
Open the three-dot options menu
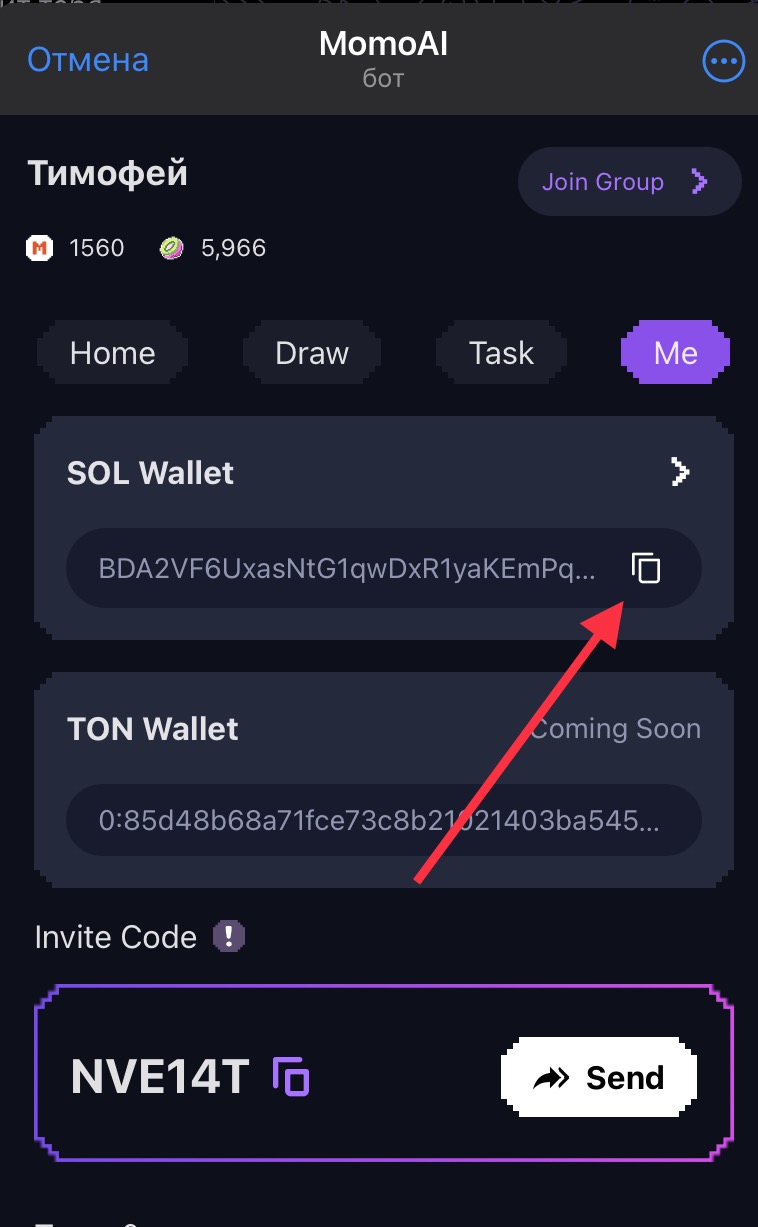724,62
